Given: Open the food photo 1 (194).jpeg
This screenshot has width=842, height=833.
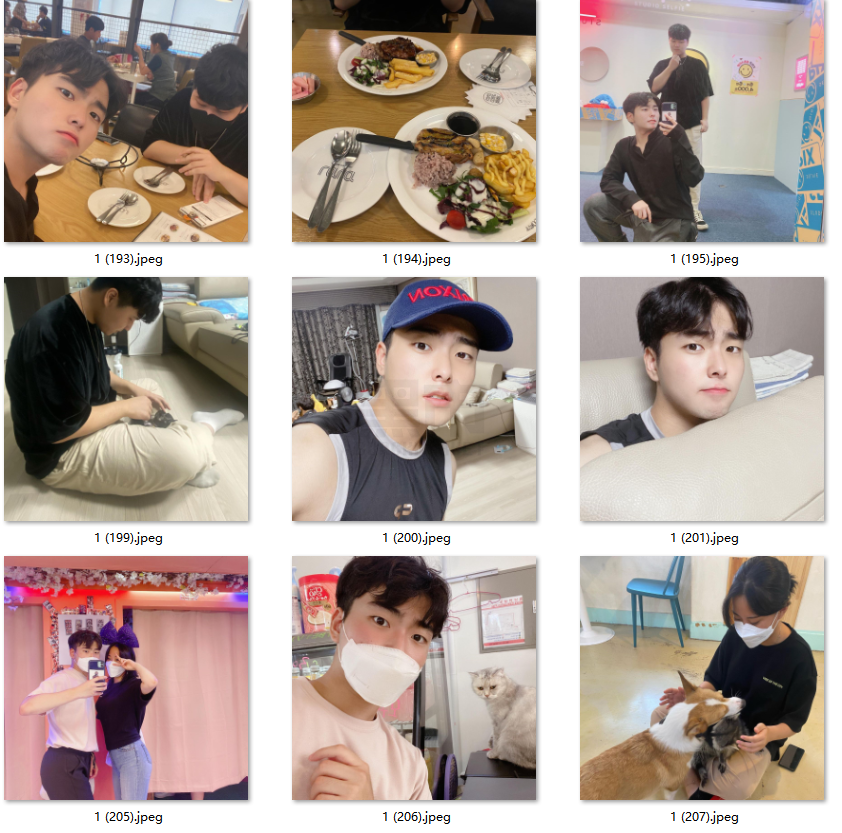Looking at the screenshot, I should click(x=414, y=120).
